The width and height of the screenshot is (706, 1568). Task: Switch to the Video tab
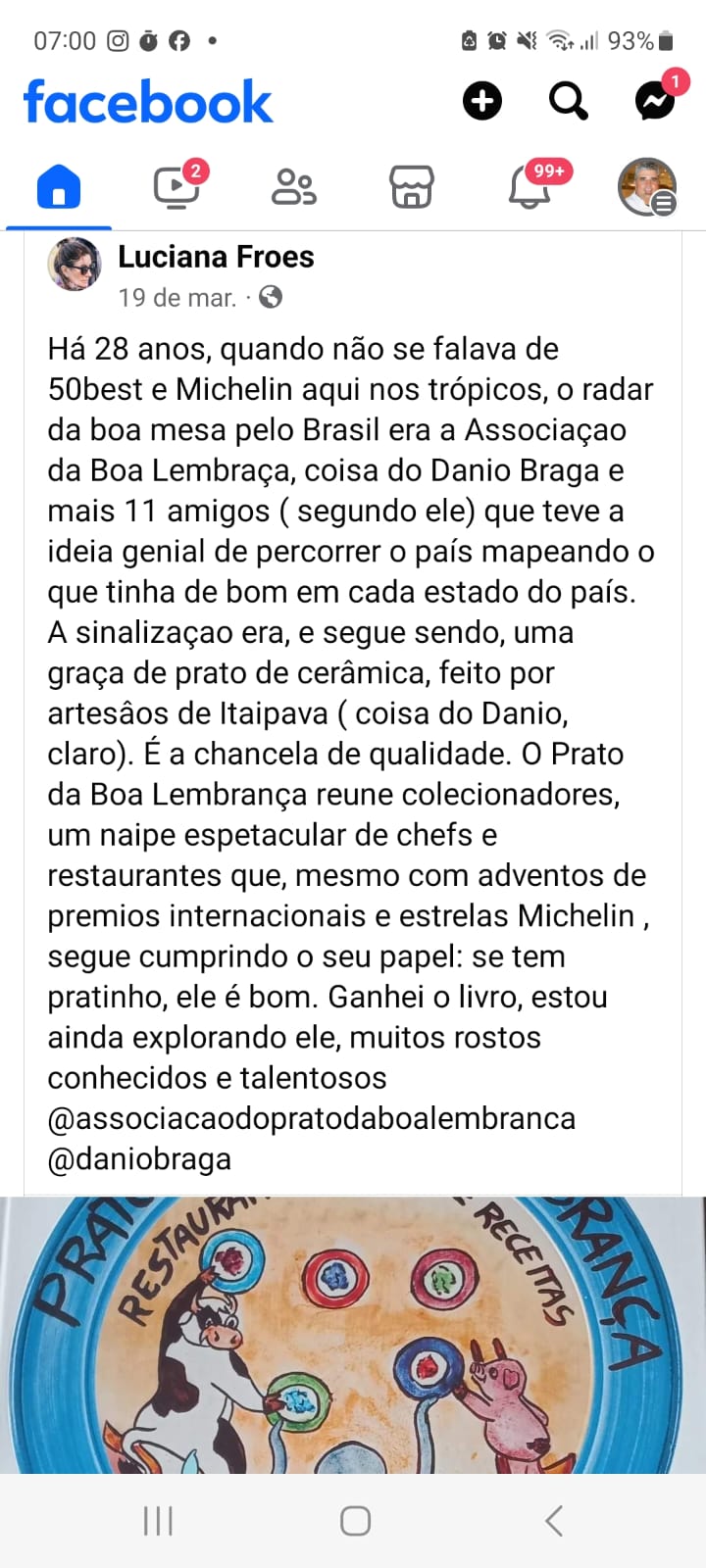tap(176, 186)
